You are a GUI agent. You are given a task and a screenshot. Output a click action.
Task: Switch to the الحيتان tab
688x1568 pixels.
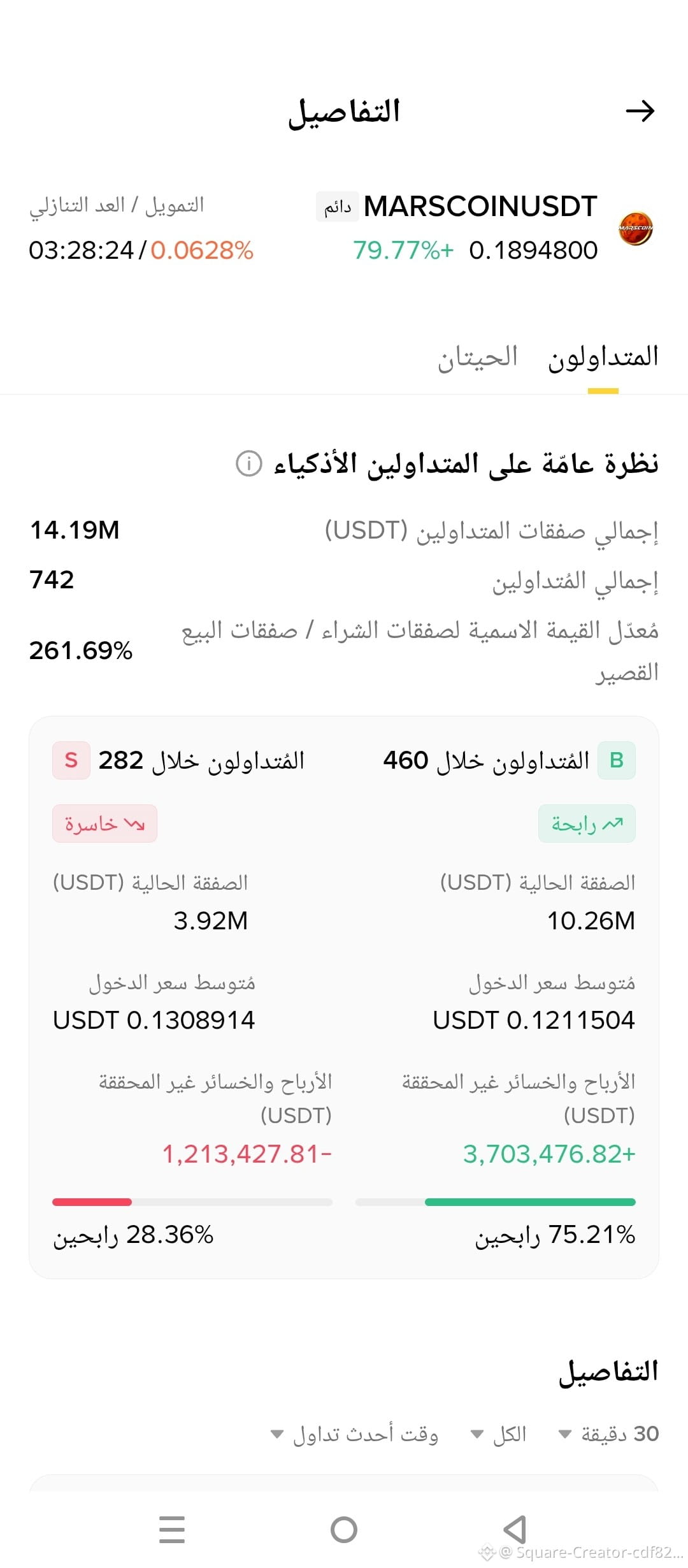[x=477, y=357]
